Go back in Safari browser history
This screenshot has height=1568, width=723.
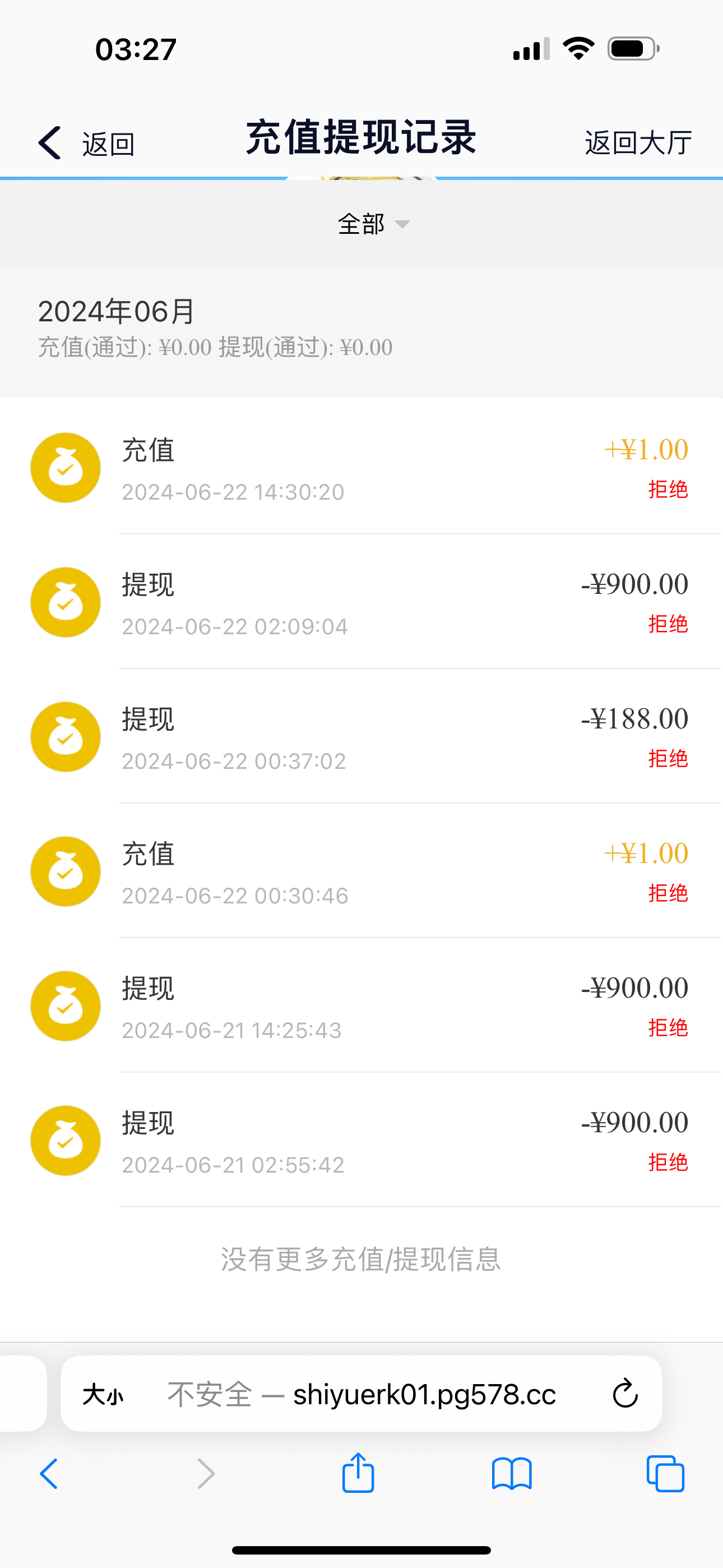click(x=49, y=1474)
